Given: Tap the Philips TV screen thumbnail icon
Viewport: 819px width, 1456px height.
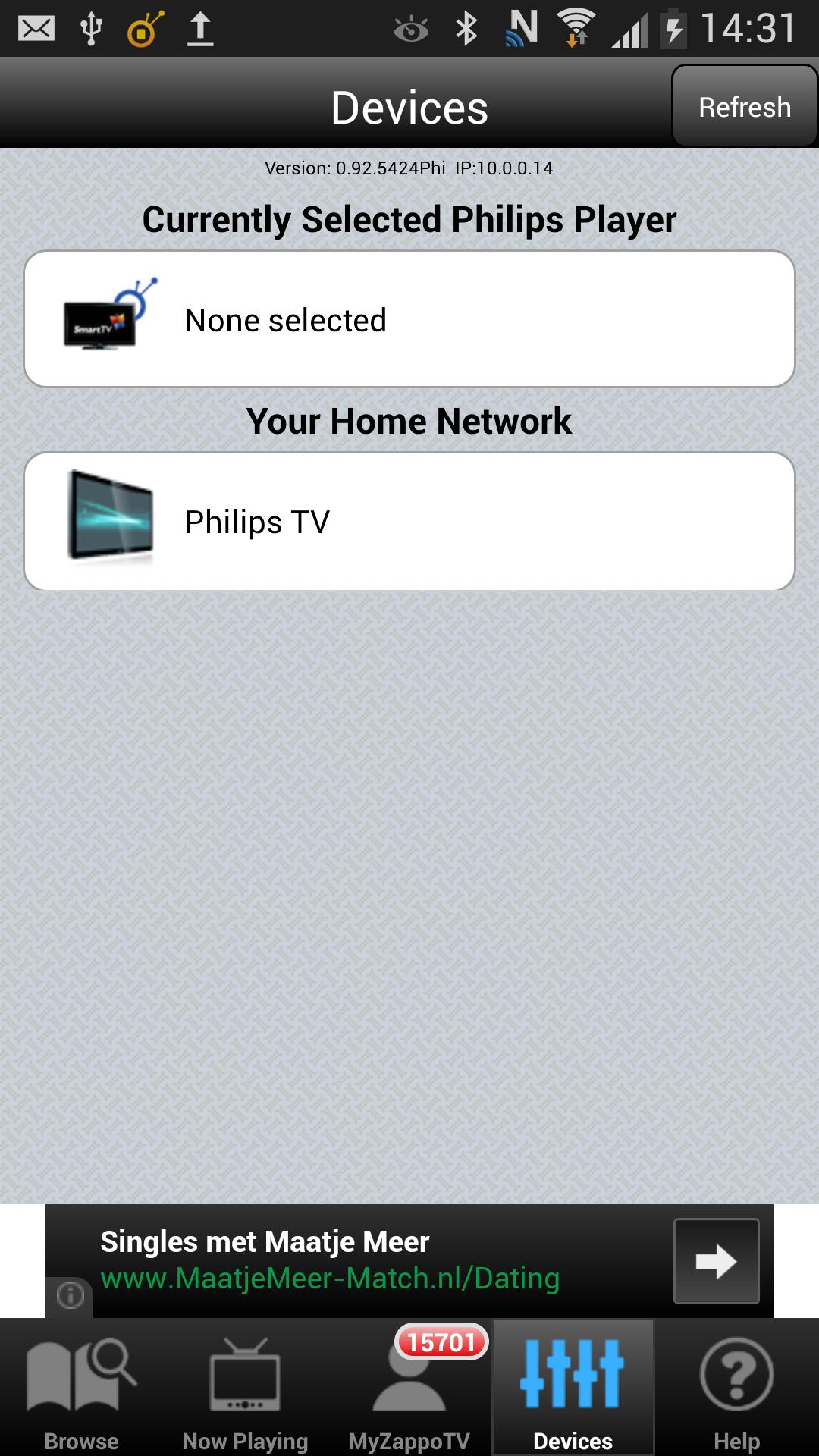Looking at the screenshot, I should 110,519.
